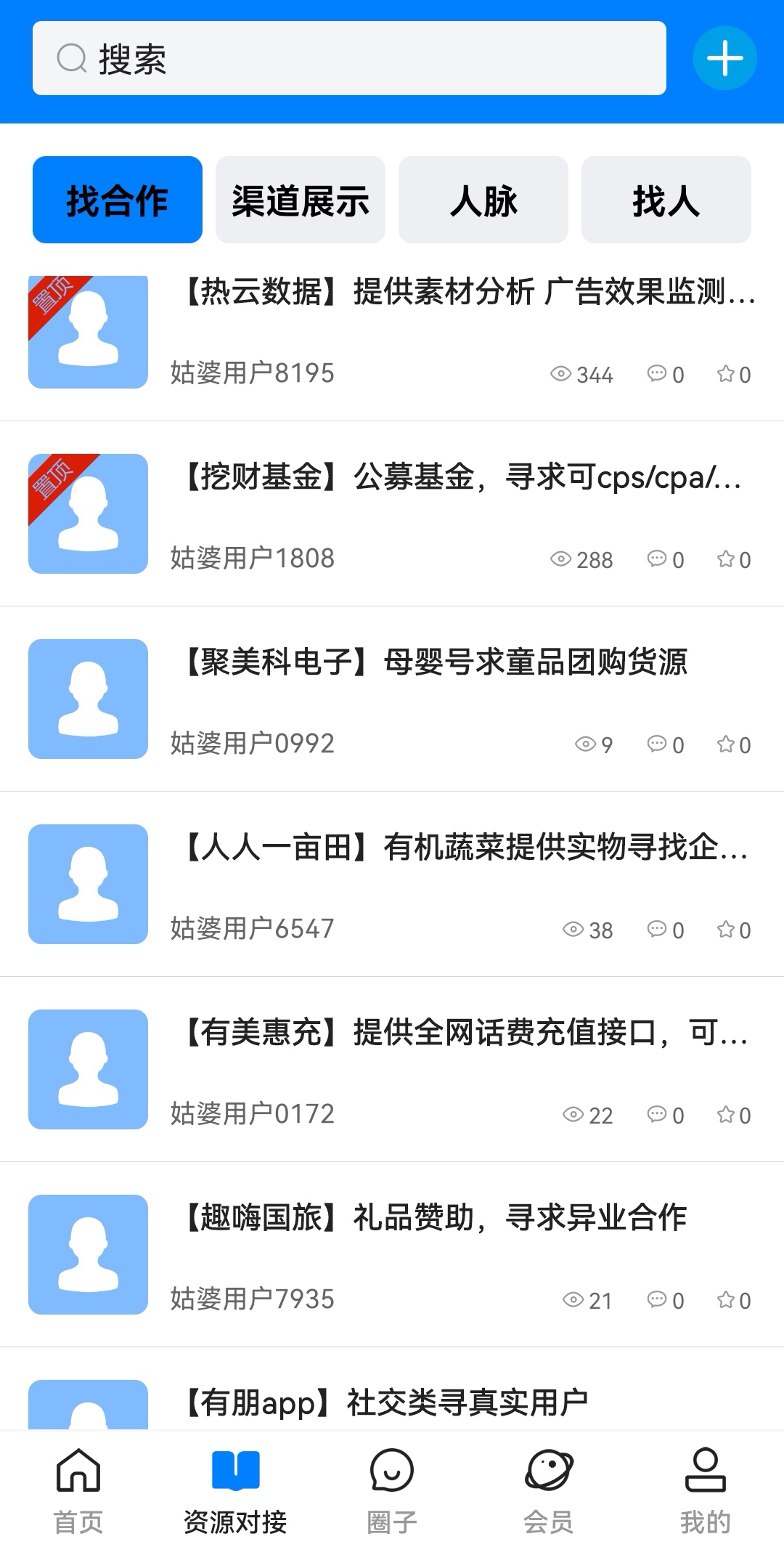Open the 趣嗨国旅 礼品赞助 post

392,1254
